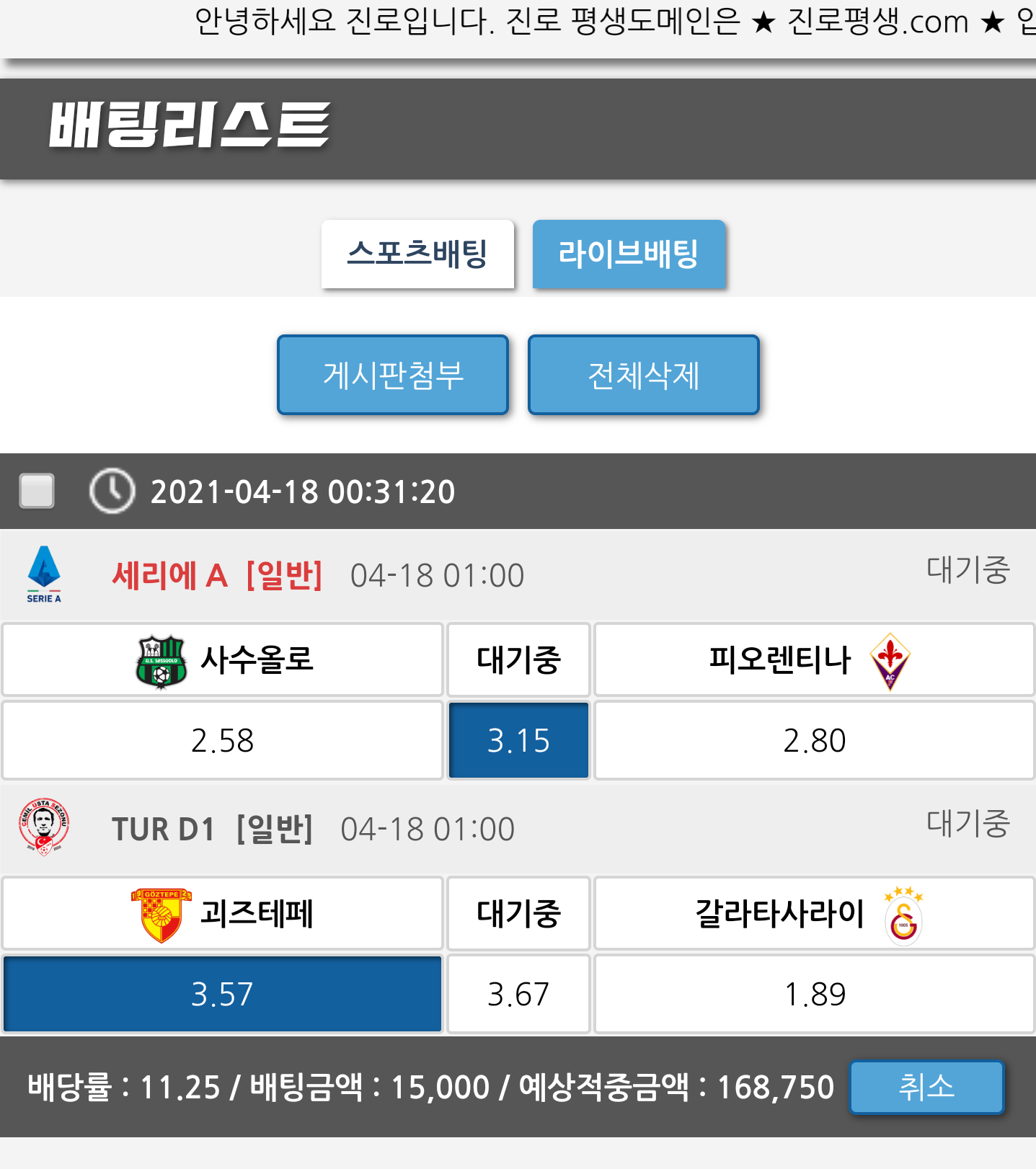Check the box for the 2021-04-18 00:31:20 bet
The height and width of the screenshot is (1169, 1036).
(37, 491)
